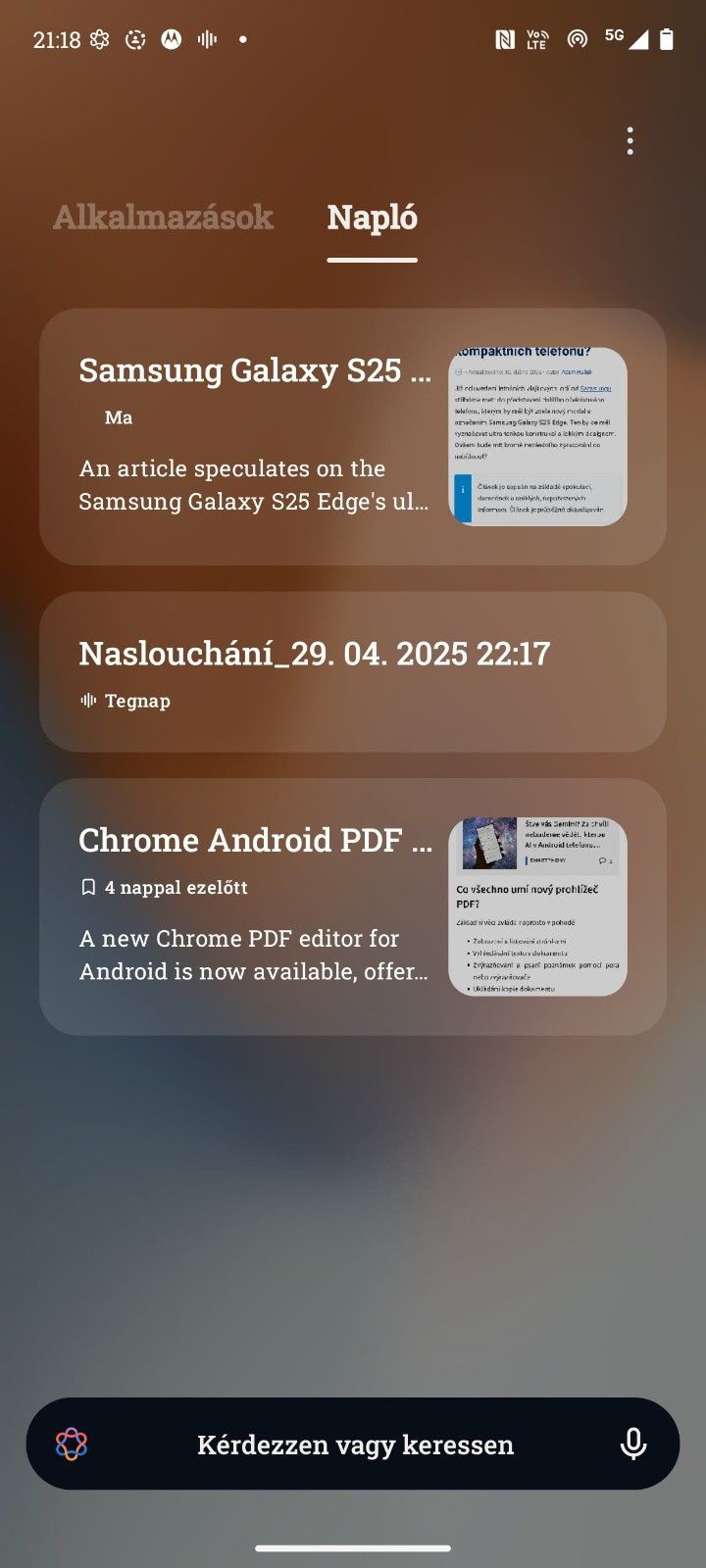Viewport: 706px width, 1568px height.
Task: Open the three-dot overflow menu
Action: click(630, 141)
